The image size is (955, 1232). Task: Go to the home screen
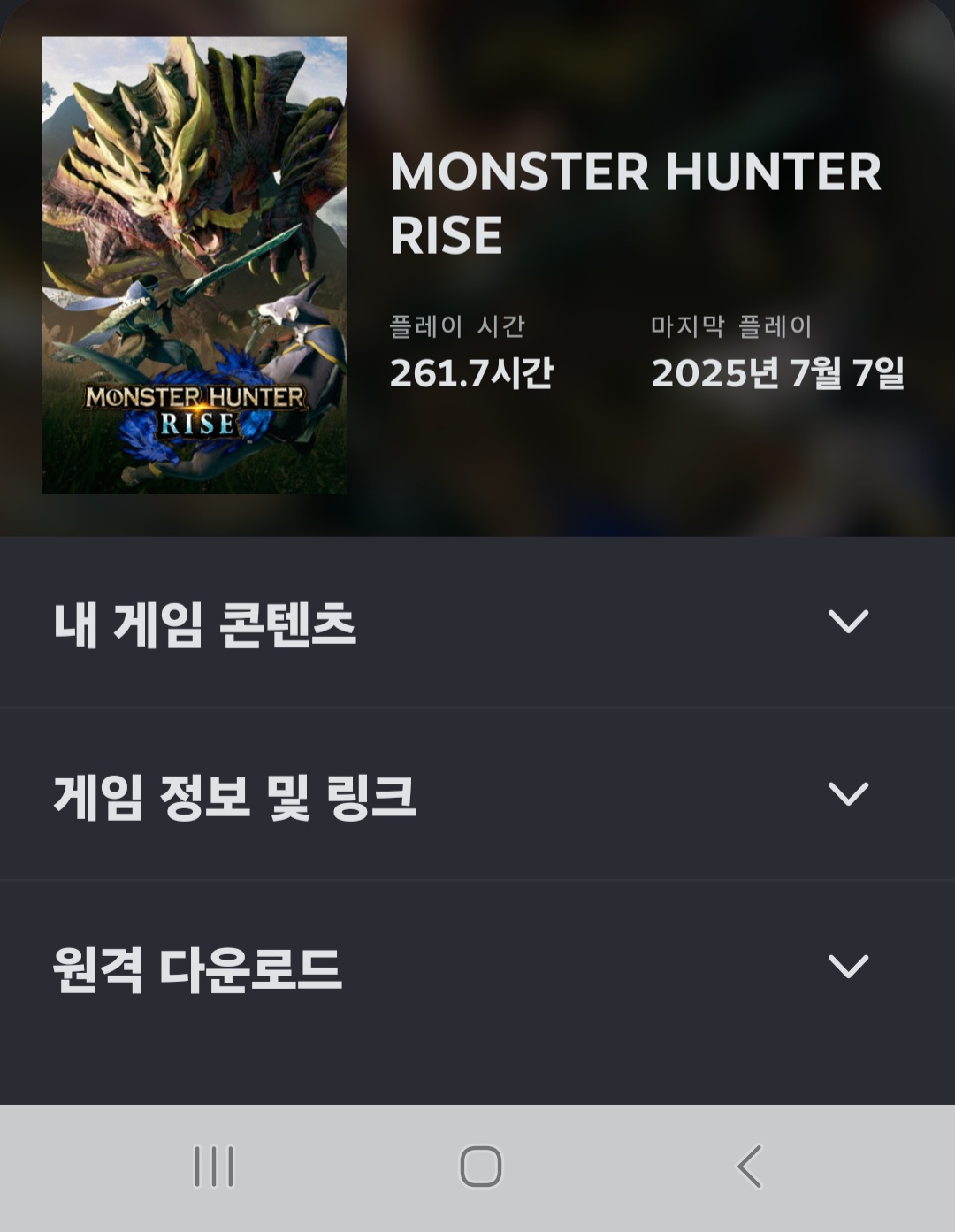coord(480,1167)
